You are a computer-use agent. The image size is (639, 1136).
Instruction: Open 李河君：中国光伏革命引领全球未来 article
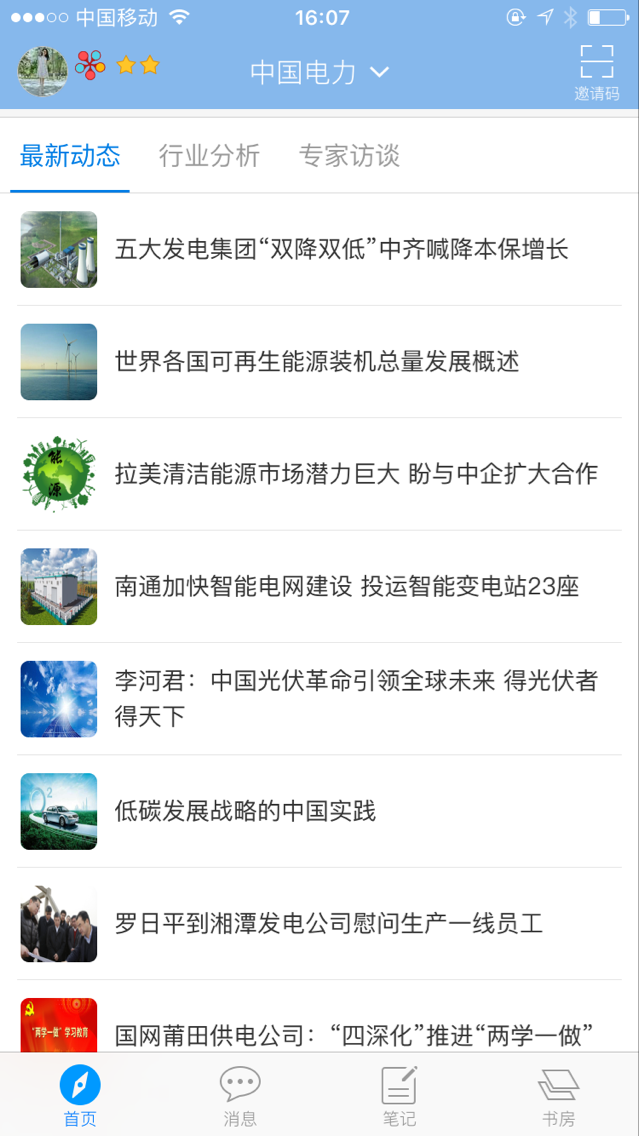[355, 698]
